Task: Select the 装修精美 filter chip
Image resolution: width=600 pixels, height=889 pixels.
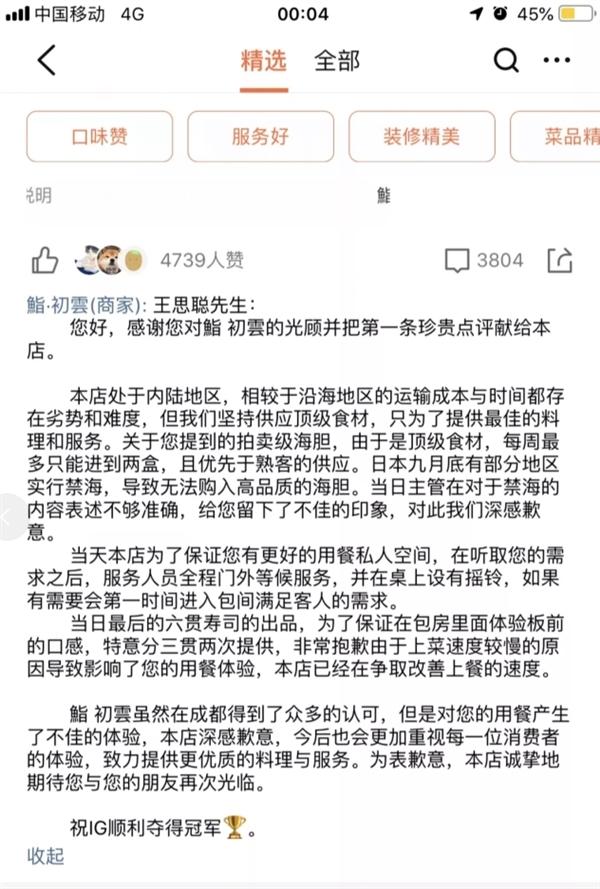Action: 421,137
